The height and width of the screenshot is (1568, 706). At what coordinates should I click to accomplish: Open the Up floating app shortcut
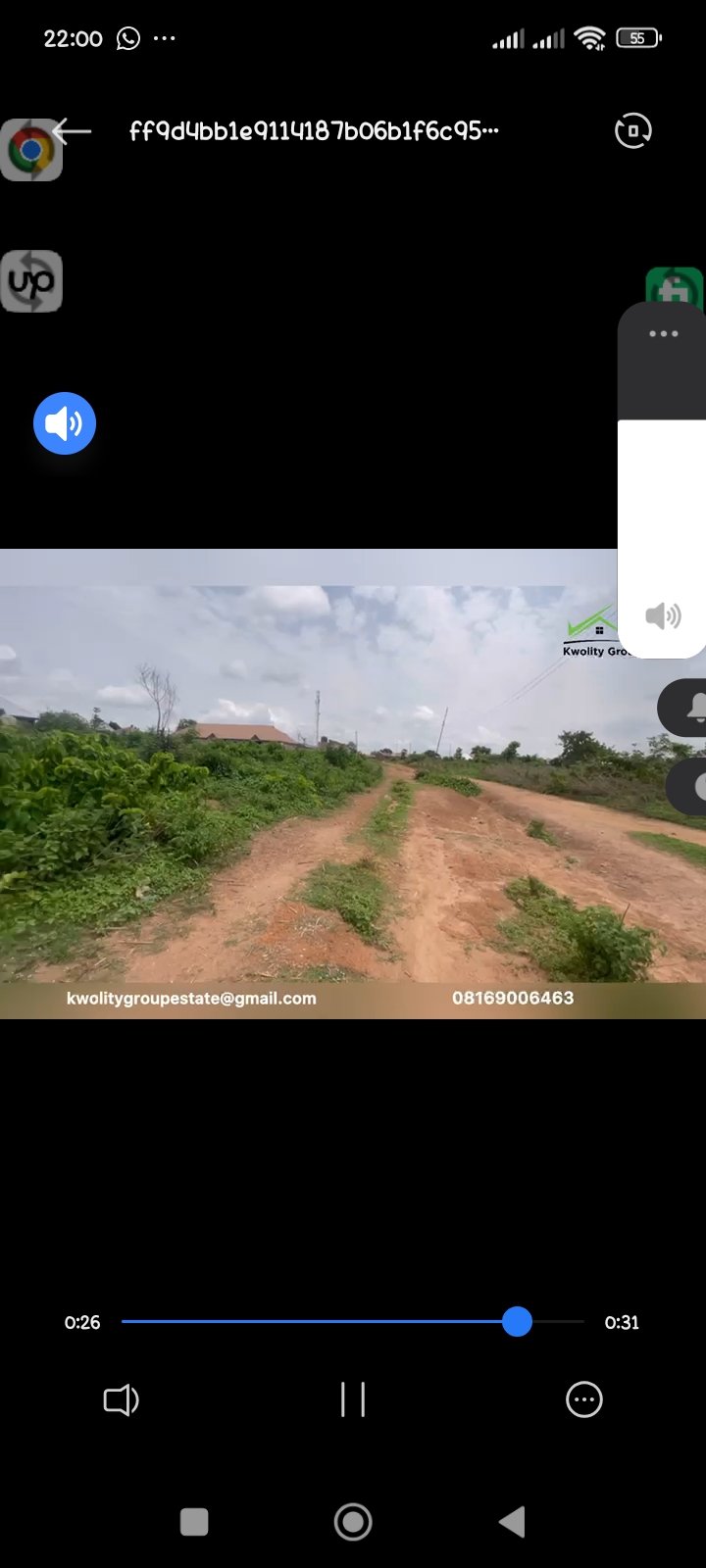[31, 282]
